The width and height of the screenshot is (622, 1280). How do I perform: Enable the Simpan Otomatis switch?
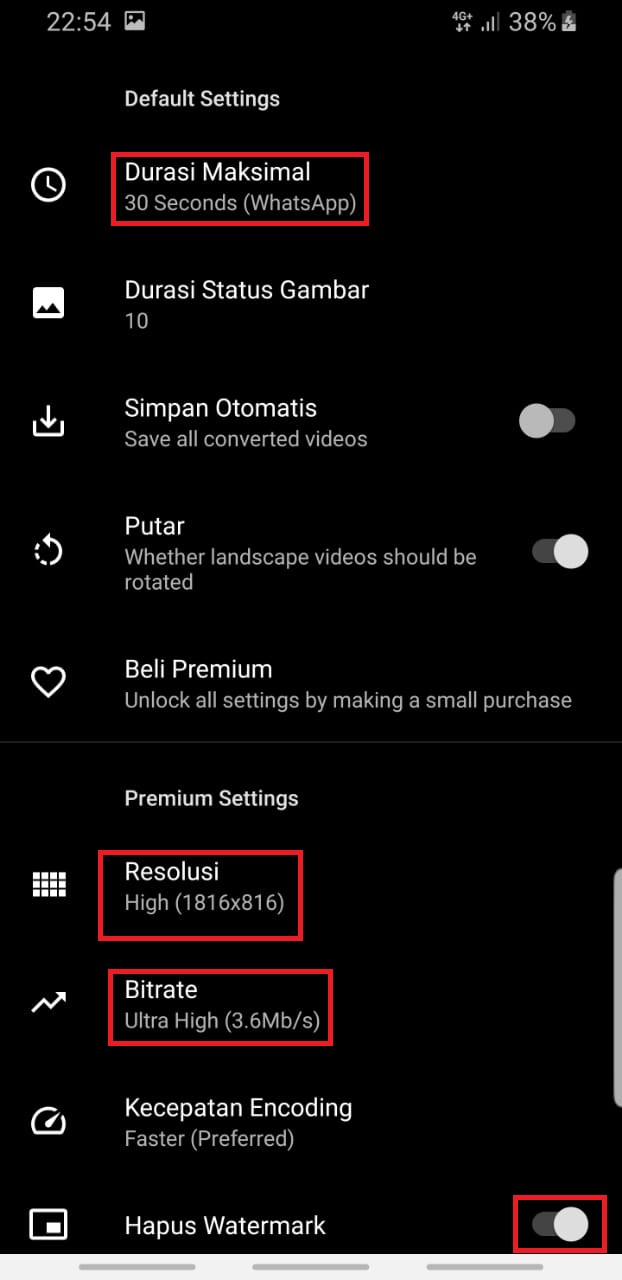pos(547,421)
